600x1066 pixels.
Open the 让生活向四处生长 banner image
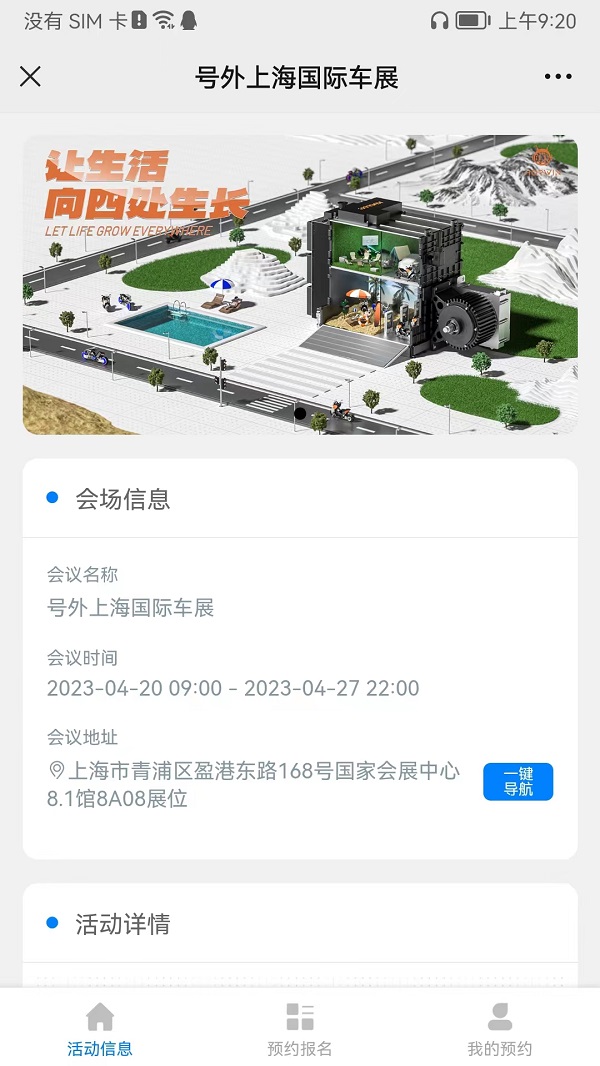pos(300,285)
